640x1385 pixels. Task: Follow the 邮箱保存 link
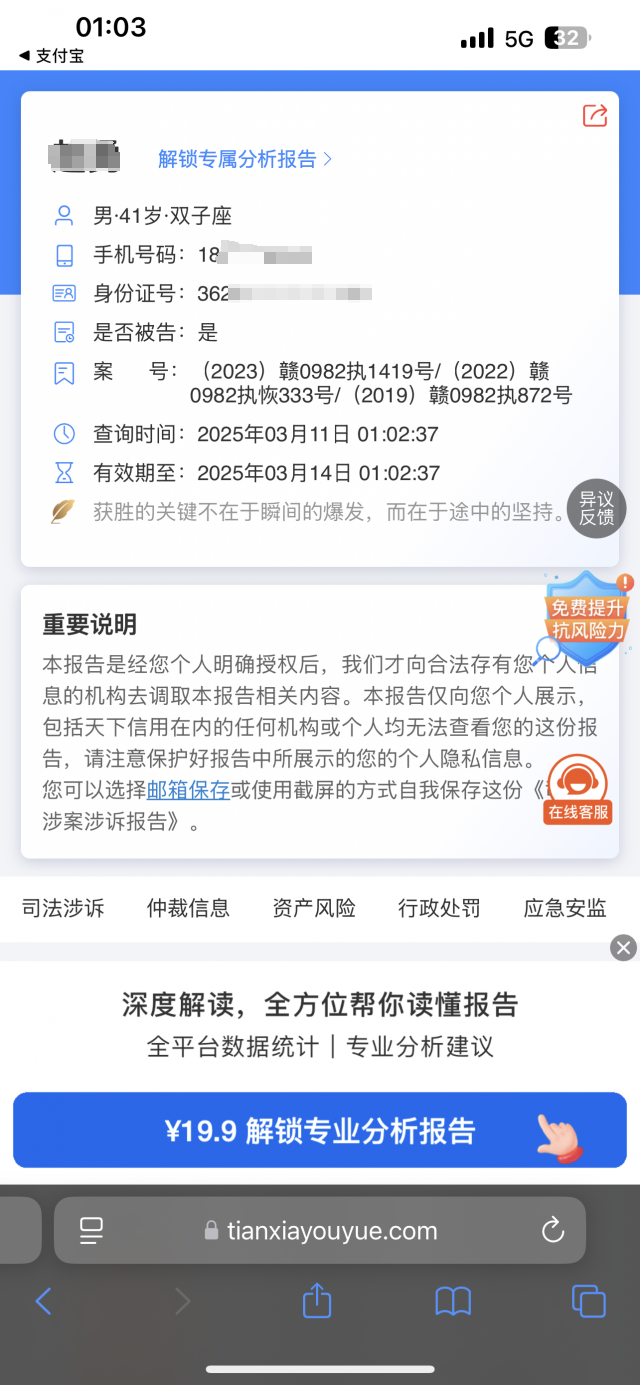tap(188, 789)
